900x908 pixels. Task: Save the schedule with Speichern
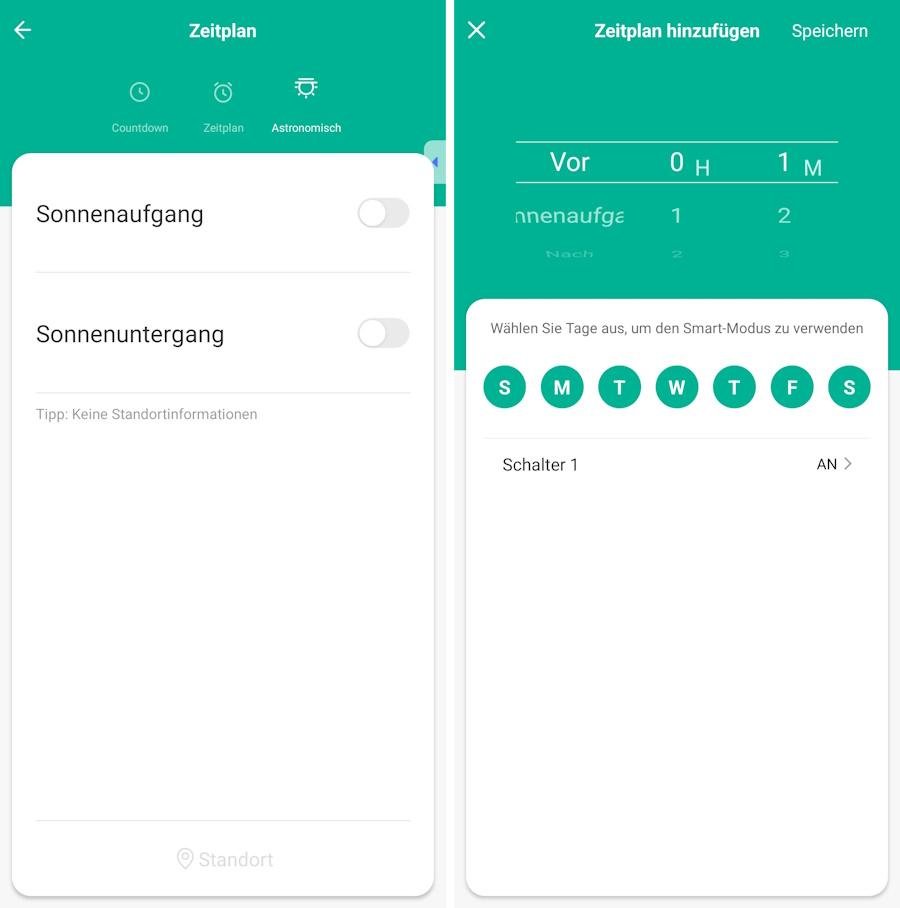(829, 31)
